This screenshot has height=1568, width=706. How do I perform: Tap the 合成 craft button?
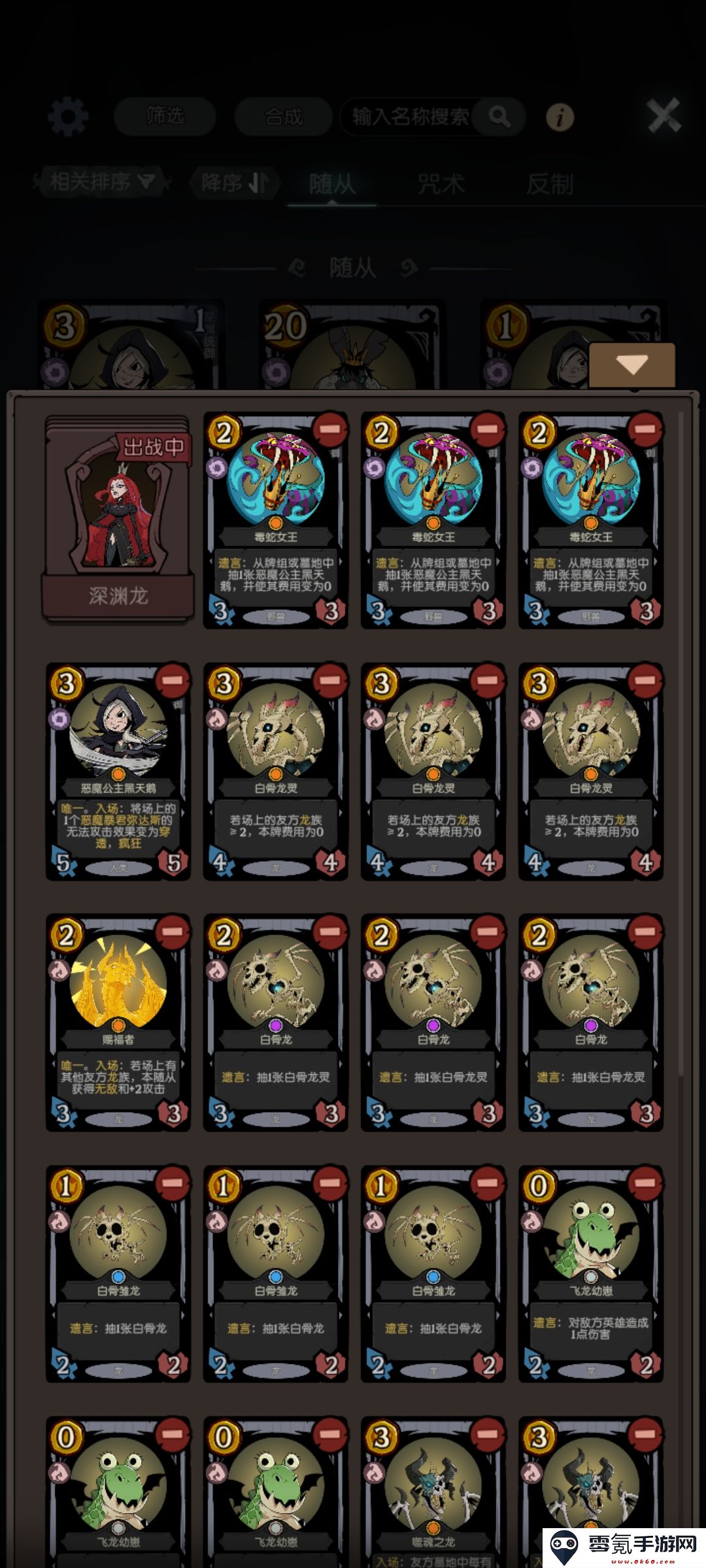pyautogui.click(x=284, y=117)
